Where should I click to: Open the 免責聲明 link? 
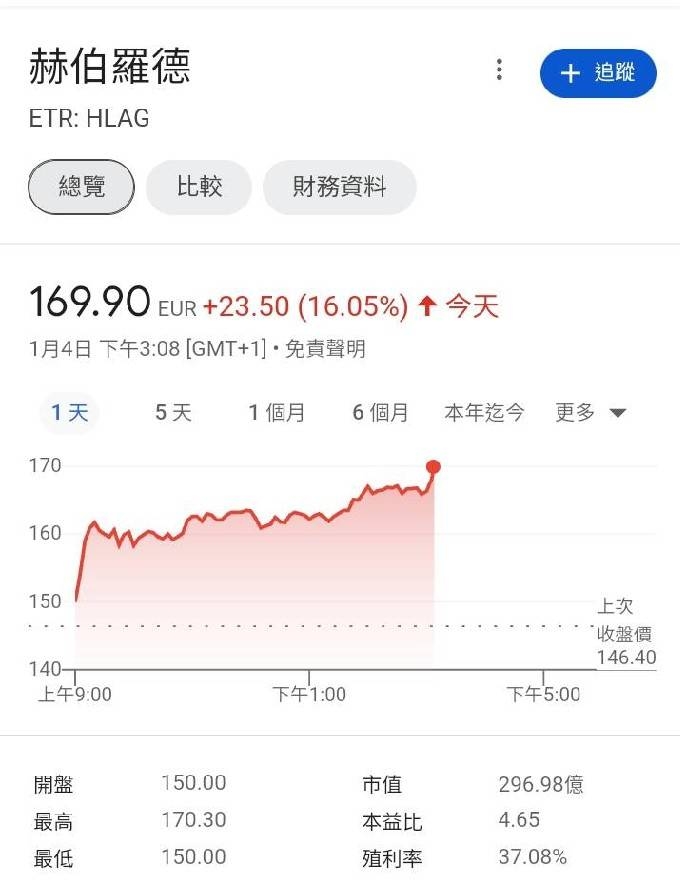[x=325, y=349]
